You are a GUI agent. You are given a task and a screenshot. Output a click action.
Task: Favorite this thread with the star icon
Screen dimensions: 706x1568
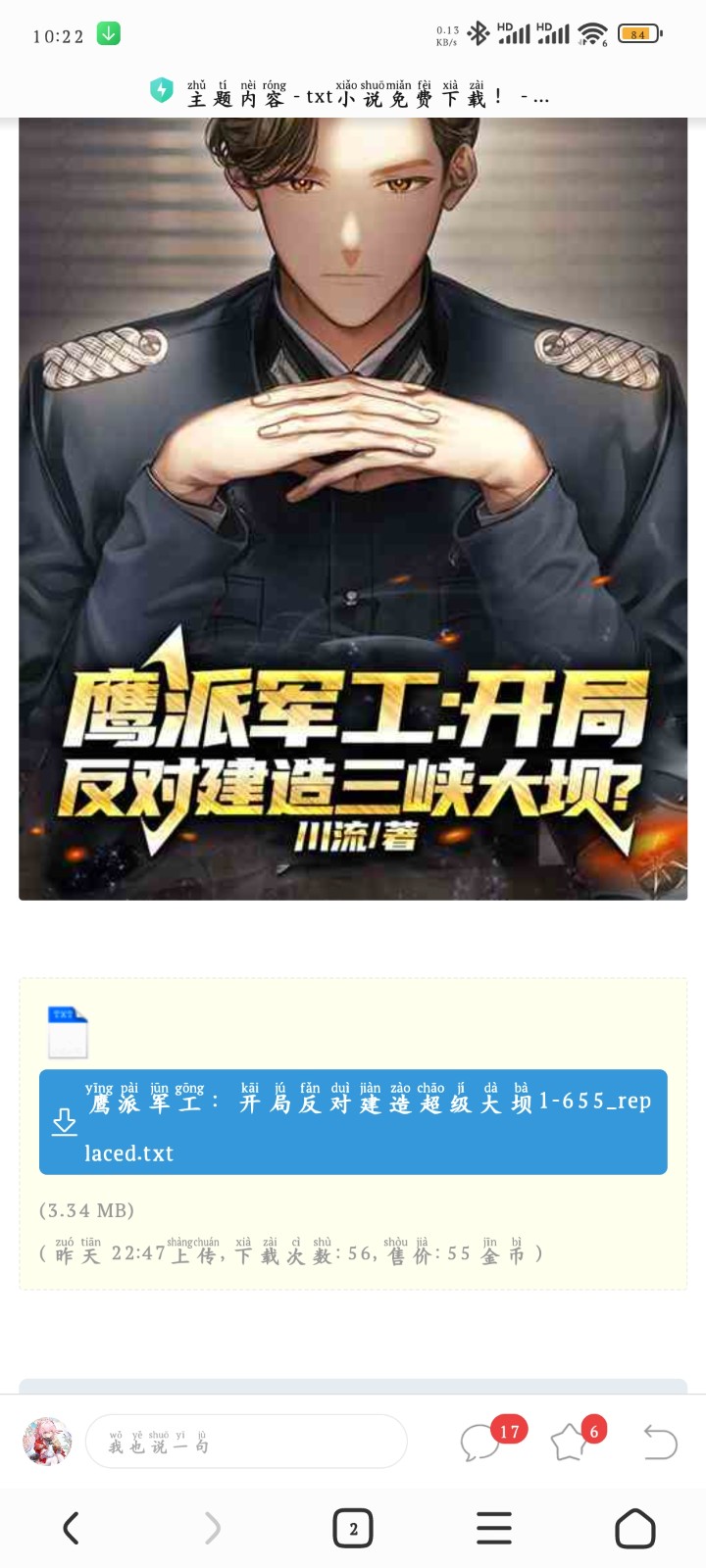[571, 1442]
